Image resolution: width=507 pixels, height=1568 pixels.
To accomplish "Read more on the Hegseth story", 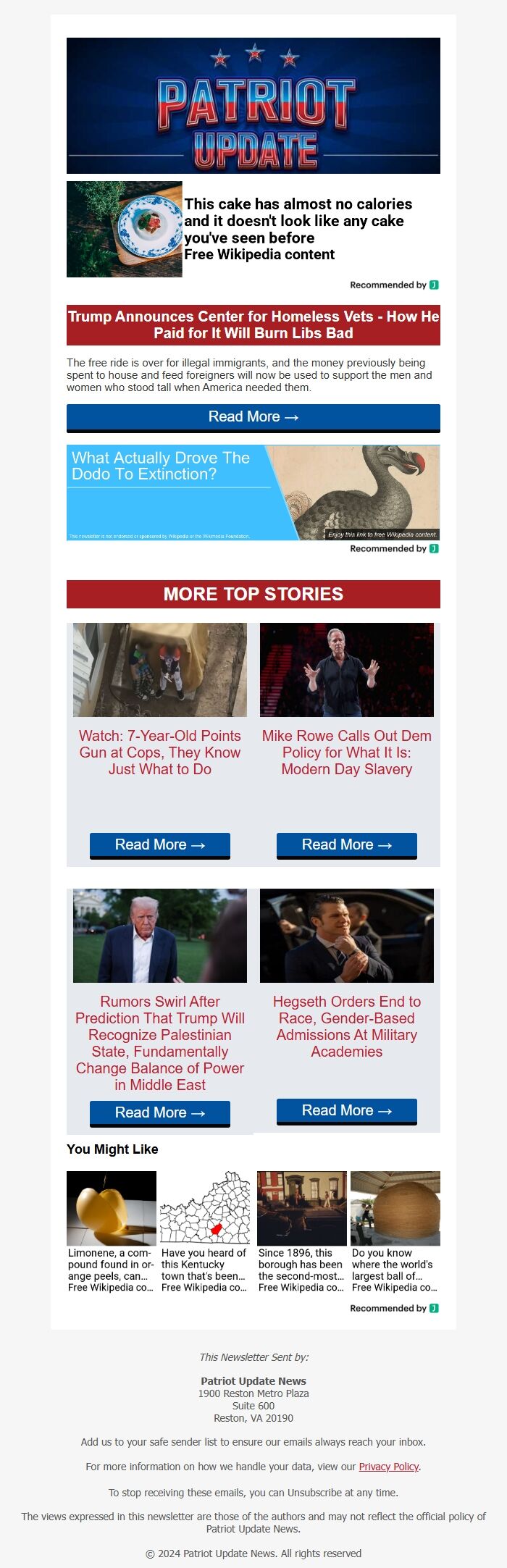I will tap(347, 1110).
